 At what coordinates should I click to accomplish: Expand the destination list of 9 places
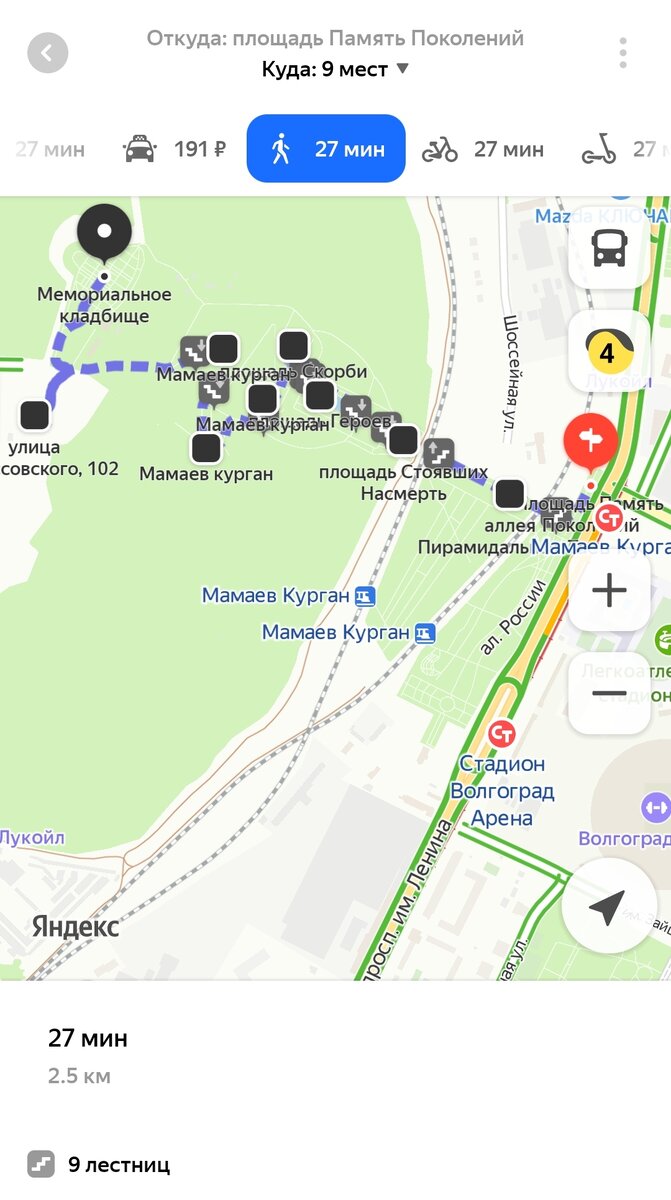tap(335, 69)
